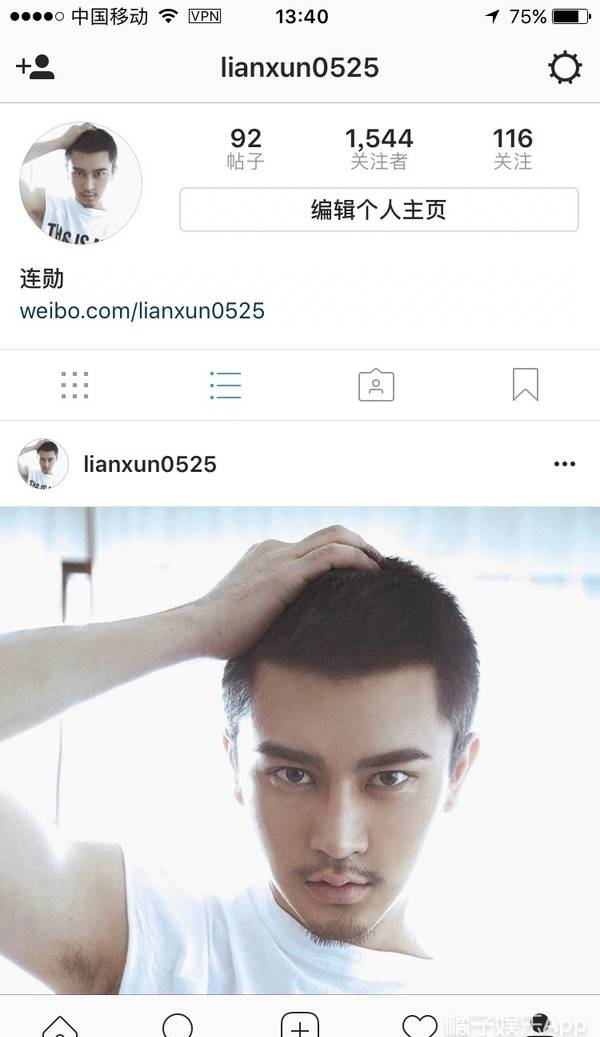Open the post's three-dot options menu
This screenshot has height=1037, width=600.
pos(564,464)
